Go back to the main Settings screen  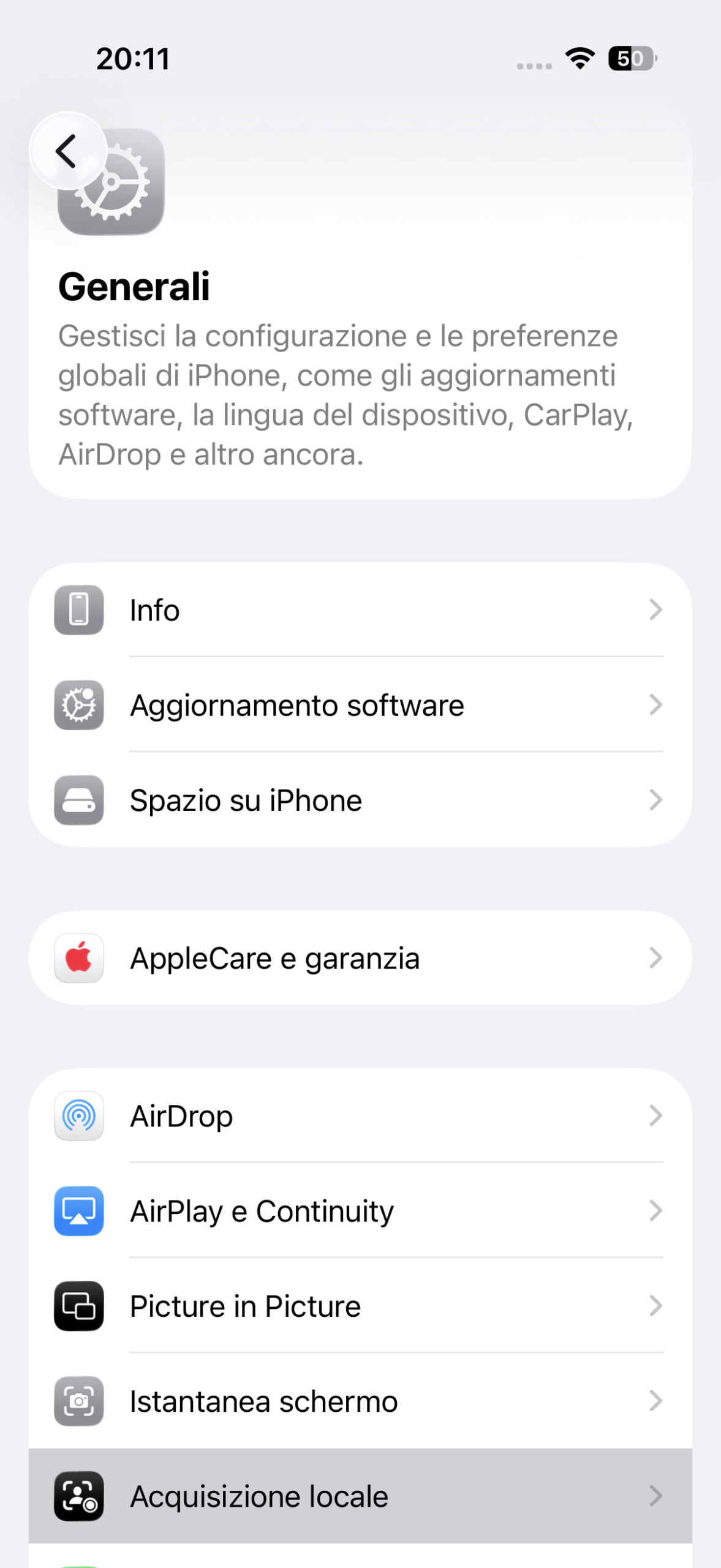(x=67, y=151)
